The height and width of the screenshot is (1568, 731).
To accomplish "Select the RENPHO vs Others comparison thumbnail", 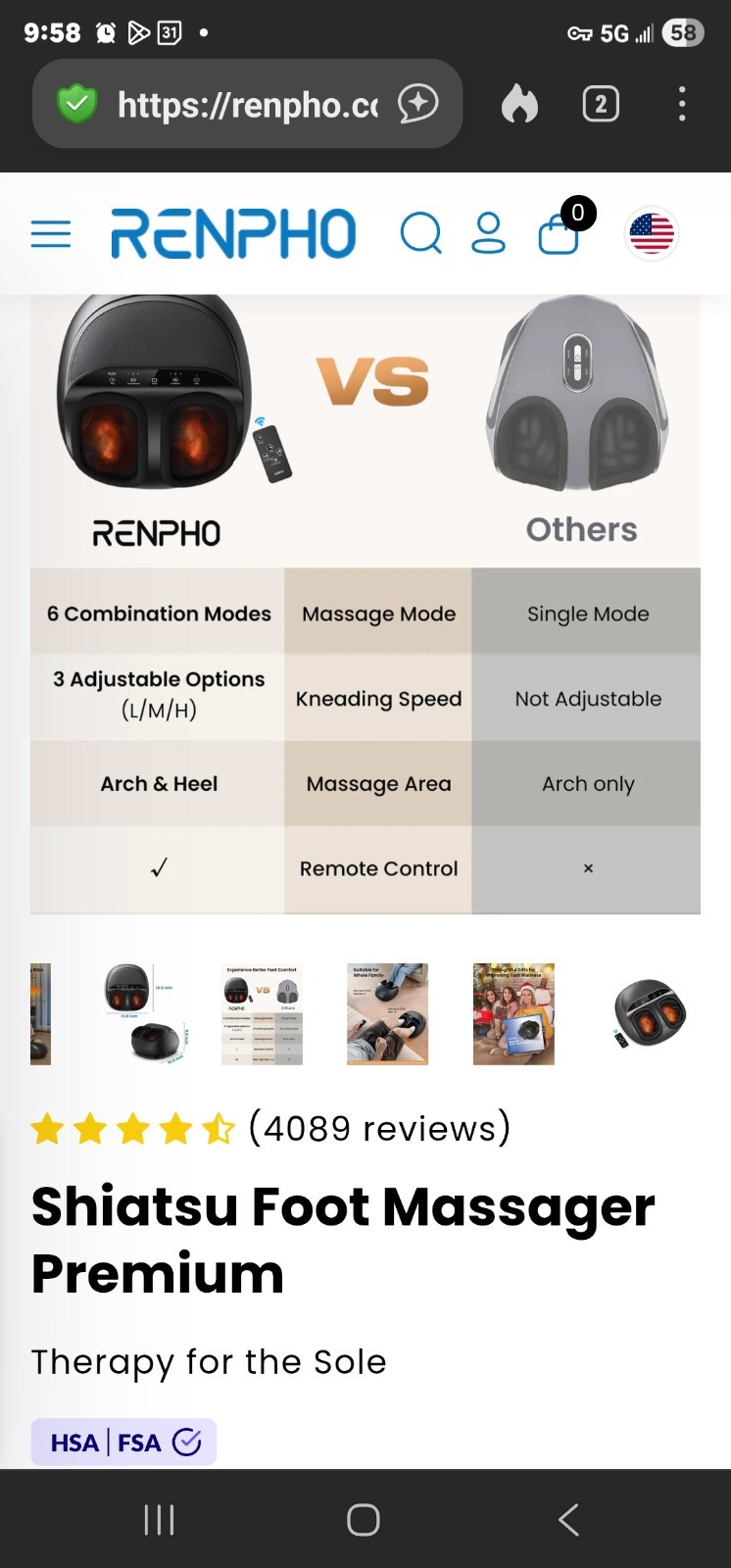I will click(262, 1013).
